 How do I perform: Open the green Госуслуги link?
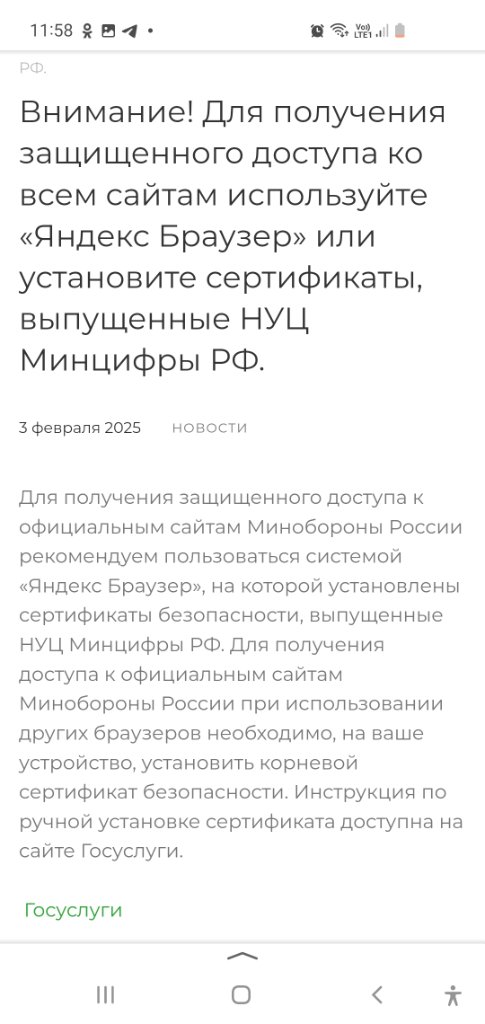(x=73, y=910)
